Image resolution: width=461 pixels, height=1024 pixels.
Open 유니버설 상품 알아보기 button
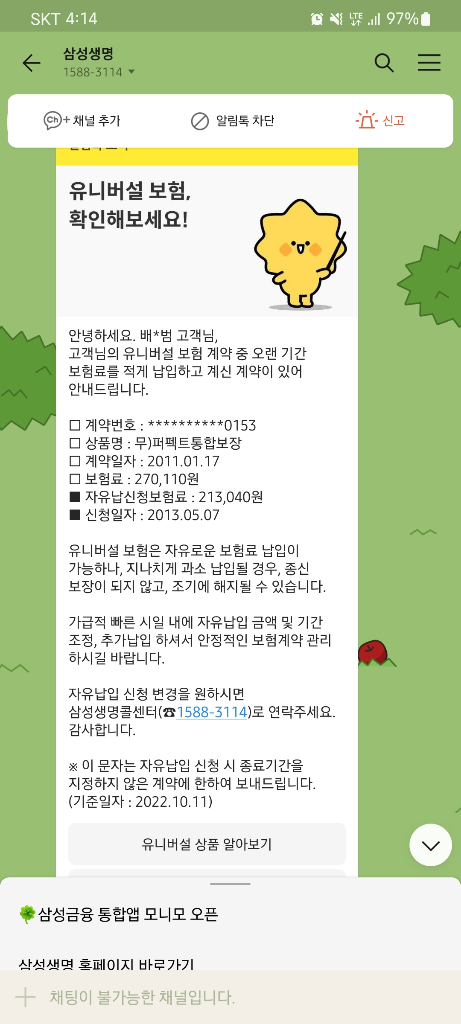tap(207, 844)
